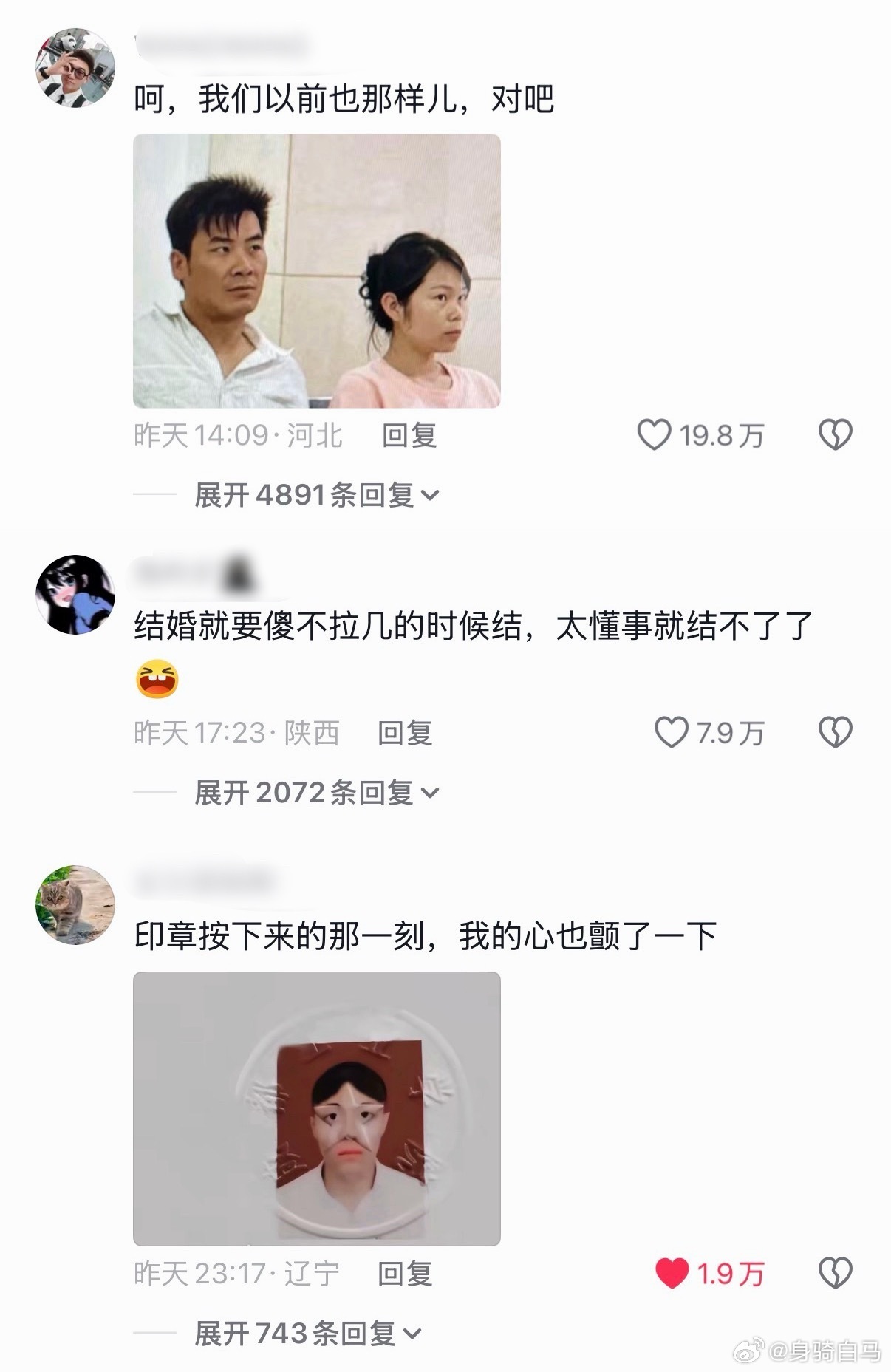891x1372 pixels.
Task: Open the profile with the anime girl avatar
Action: coord(75,594)
